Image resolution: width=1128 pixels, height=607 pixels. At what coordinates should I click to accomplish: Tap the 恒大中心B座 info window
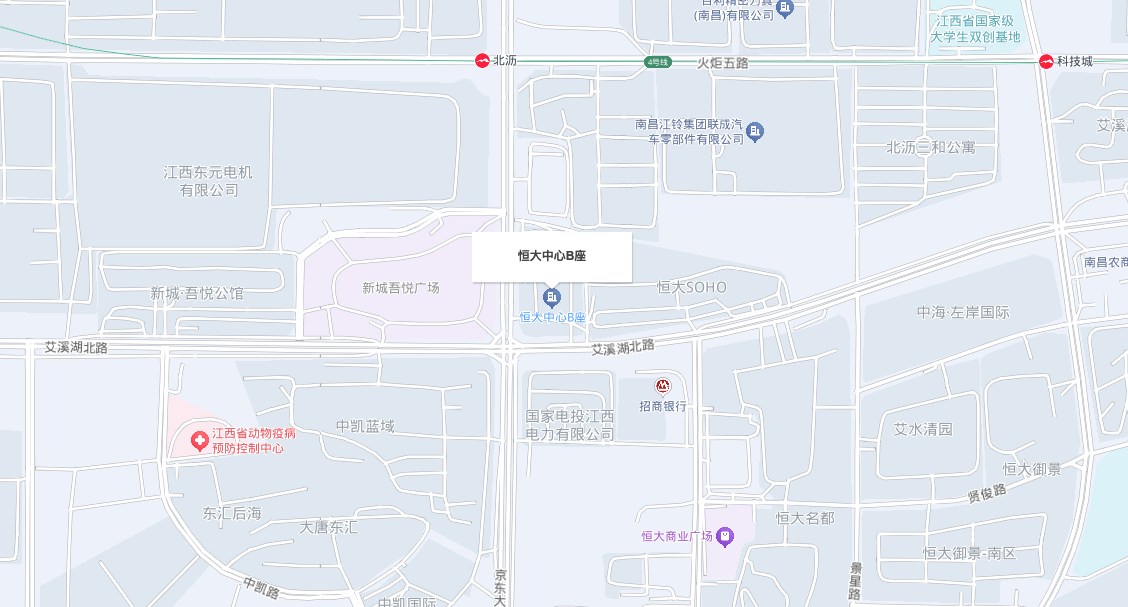point(552,257)
